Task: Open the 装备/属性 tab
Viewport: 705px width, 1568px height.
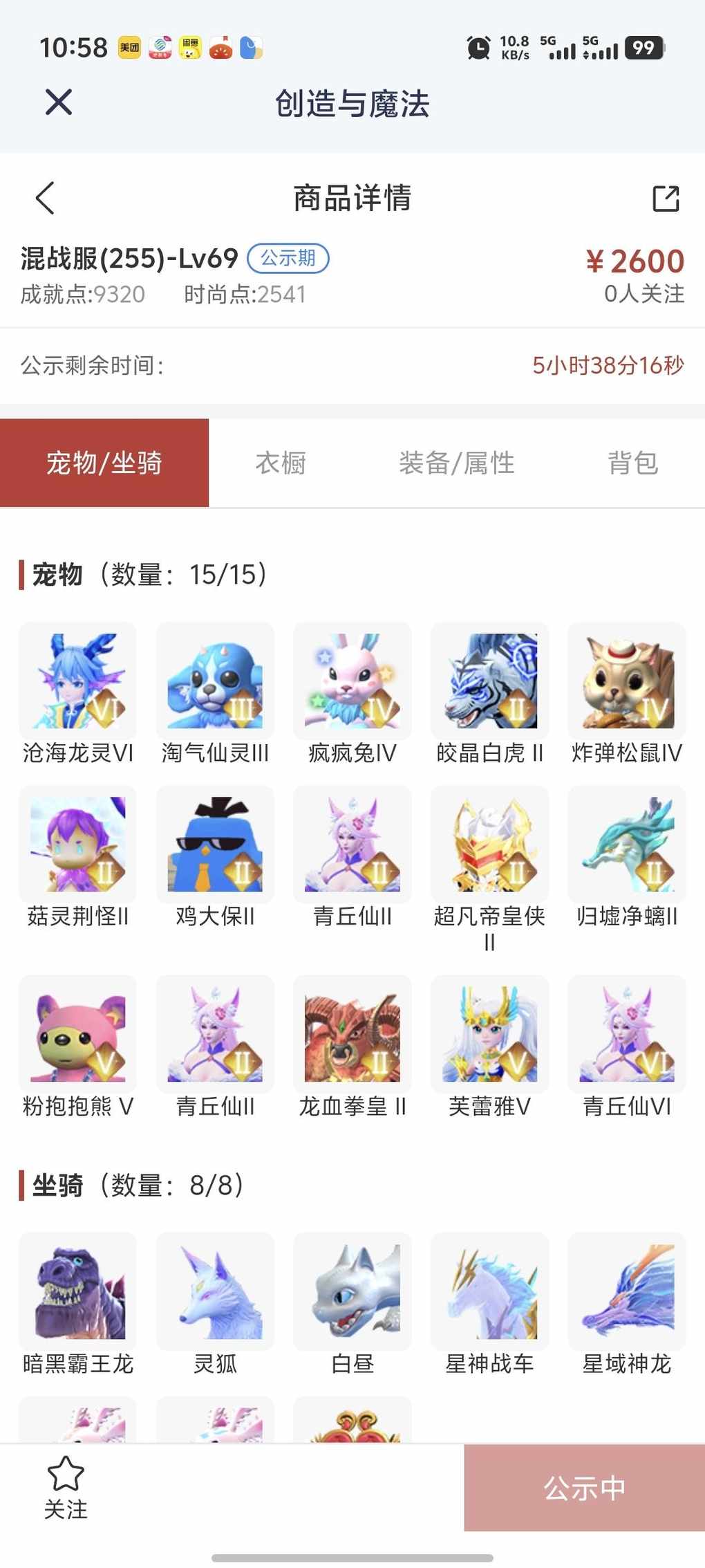Action: click(x=456, y=463)
